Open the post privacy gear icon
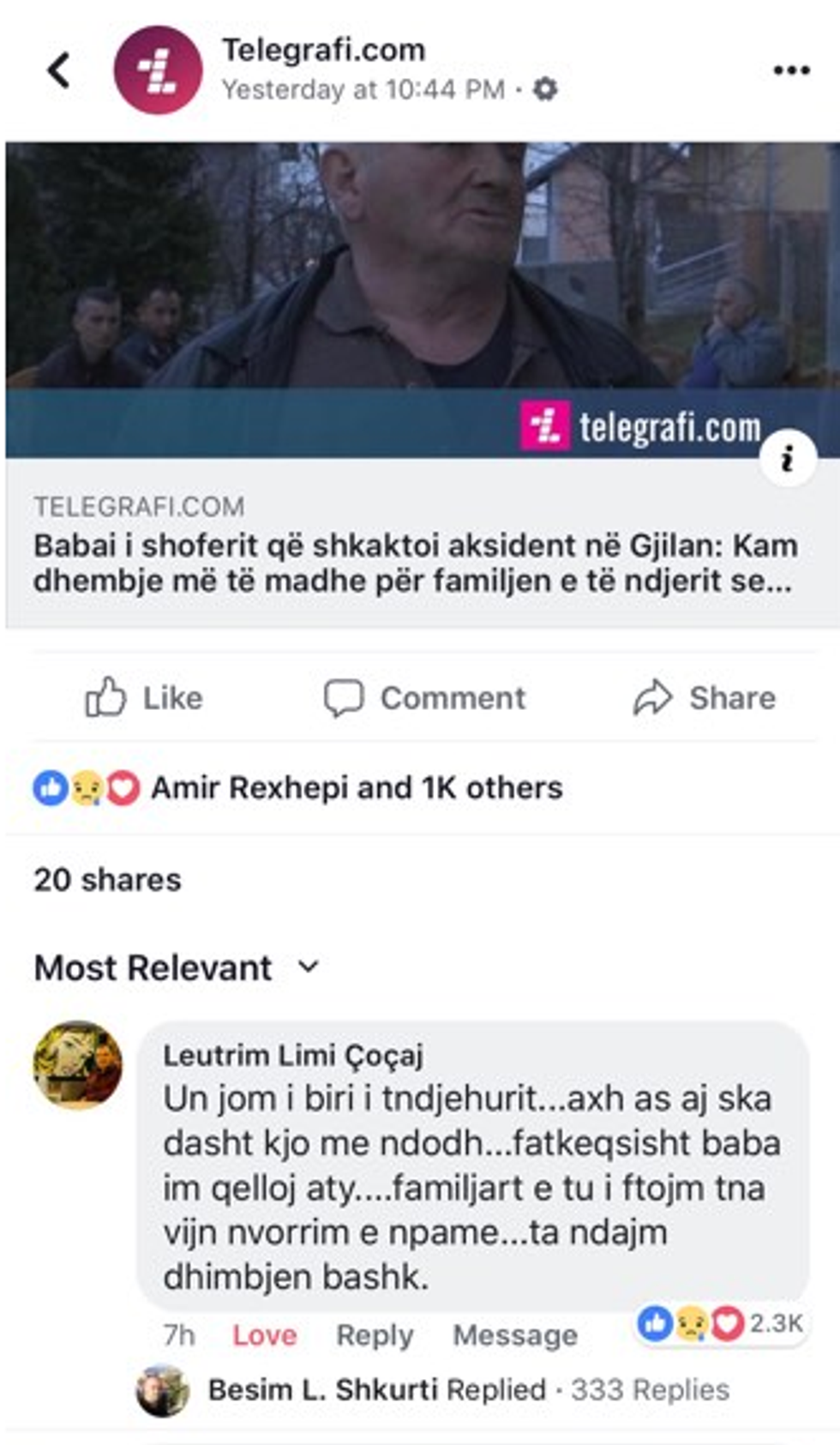 point(546,87)
